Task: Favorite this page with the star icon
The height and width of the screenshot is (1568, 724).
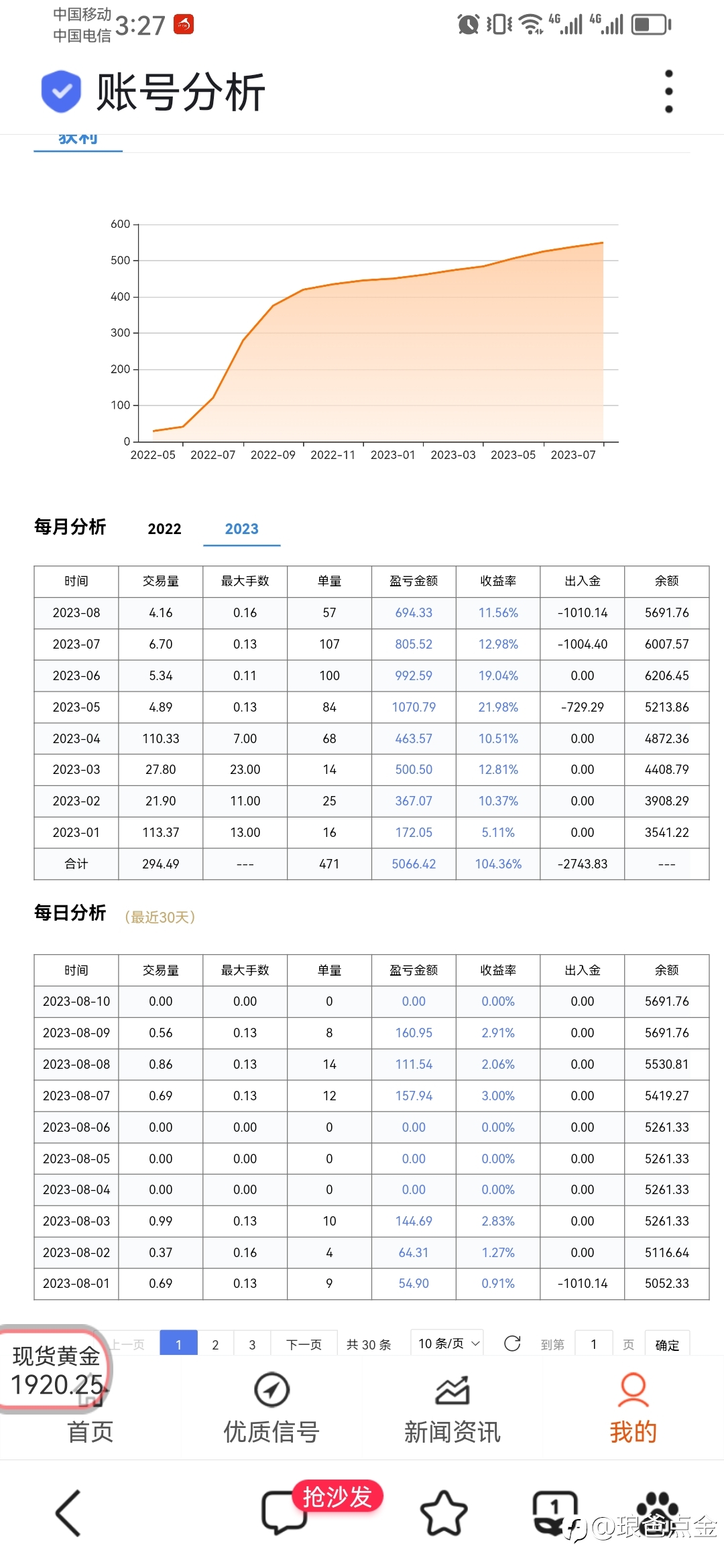Action: pyautogui.click(x=443, y=1513)
